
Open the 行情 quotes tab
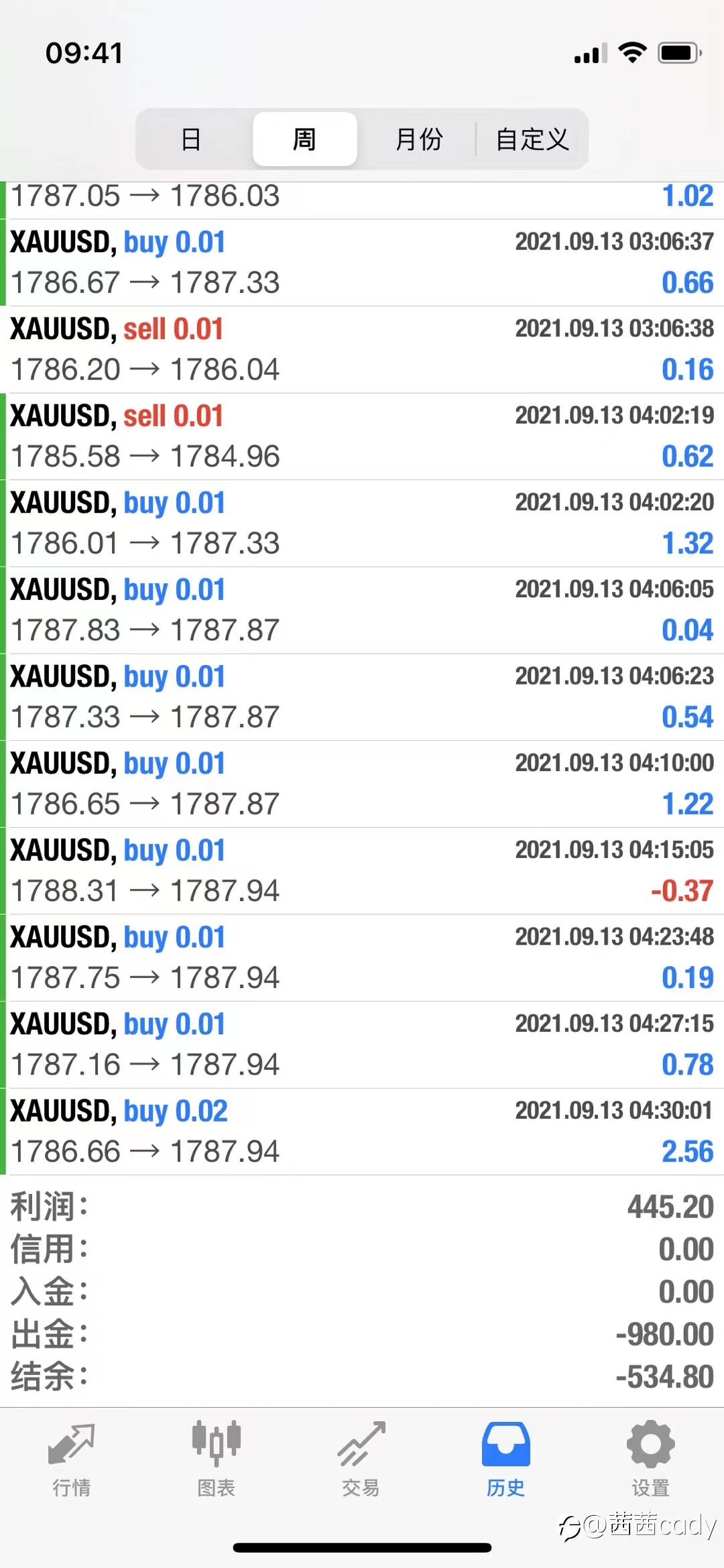(x=72, y=1459)
